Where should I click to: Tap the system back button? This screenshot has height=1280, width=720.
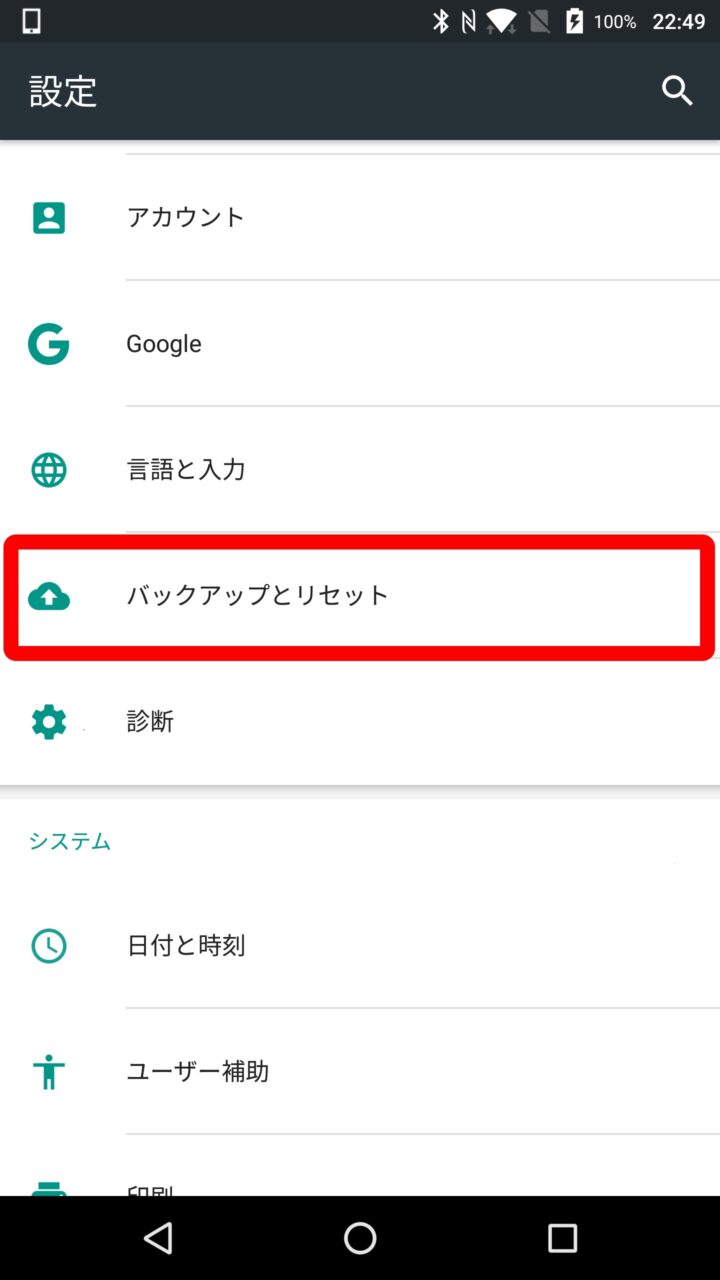tap(158, 1238)
